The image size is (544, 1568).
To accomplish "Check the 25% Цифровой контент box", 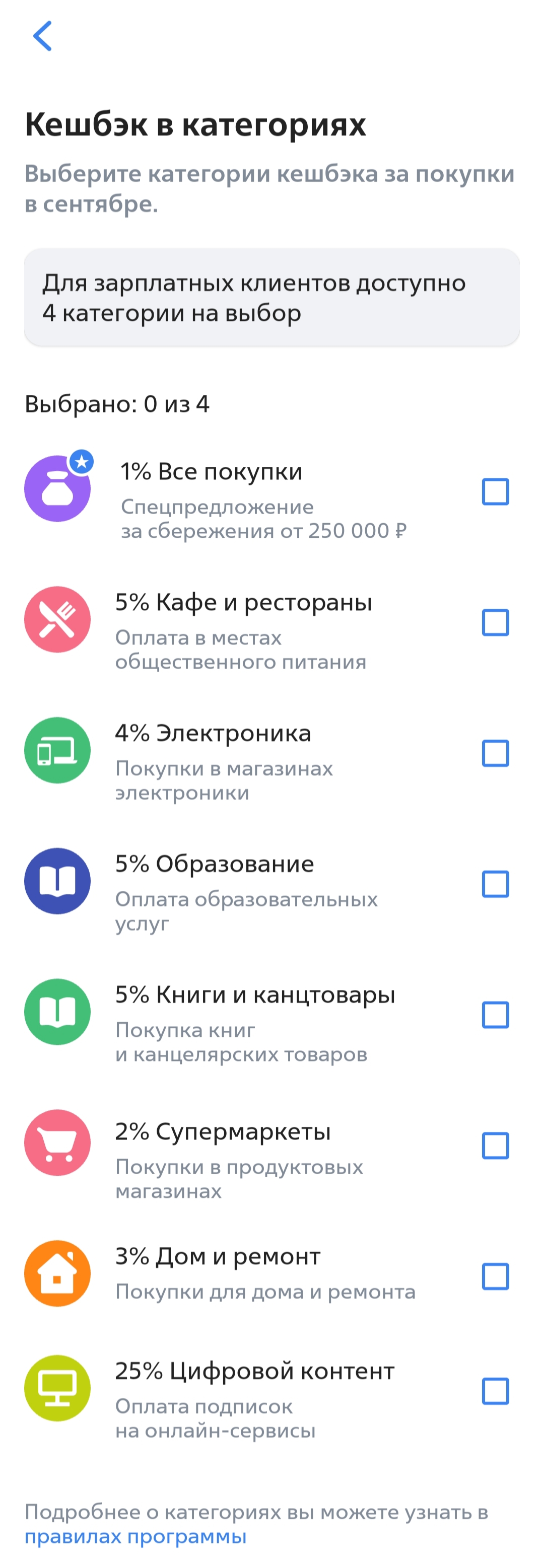I will pyautogui.click(x=495, y=1391).
